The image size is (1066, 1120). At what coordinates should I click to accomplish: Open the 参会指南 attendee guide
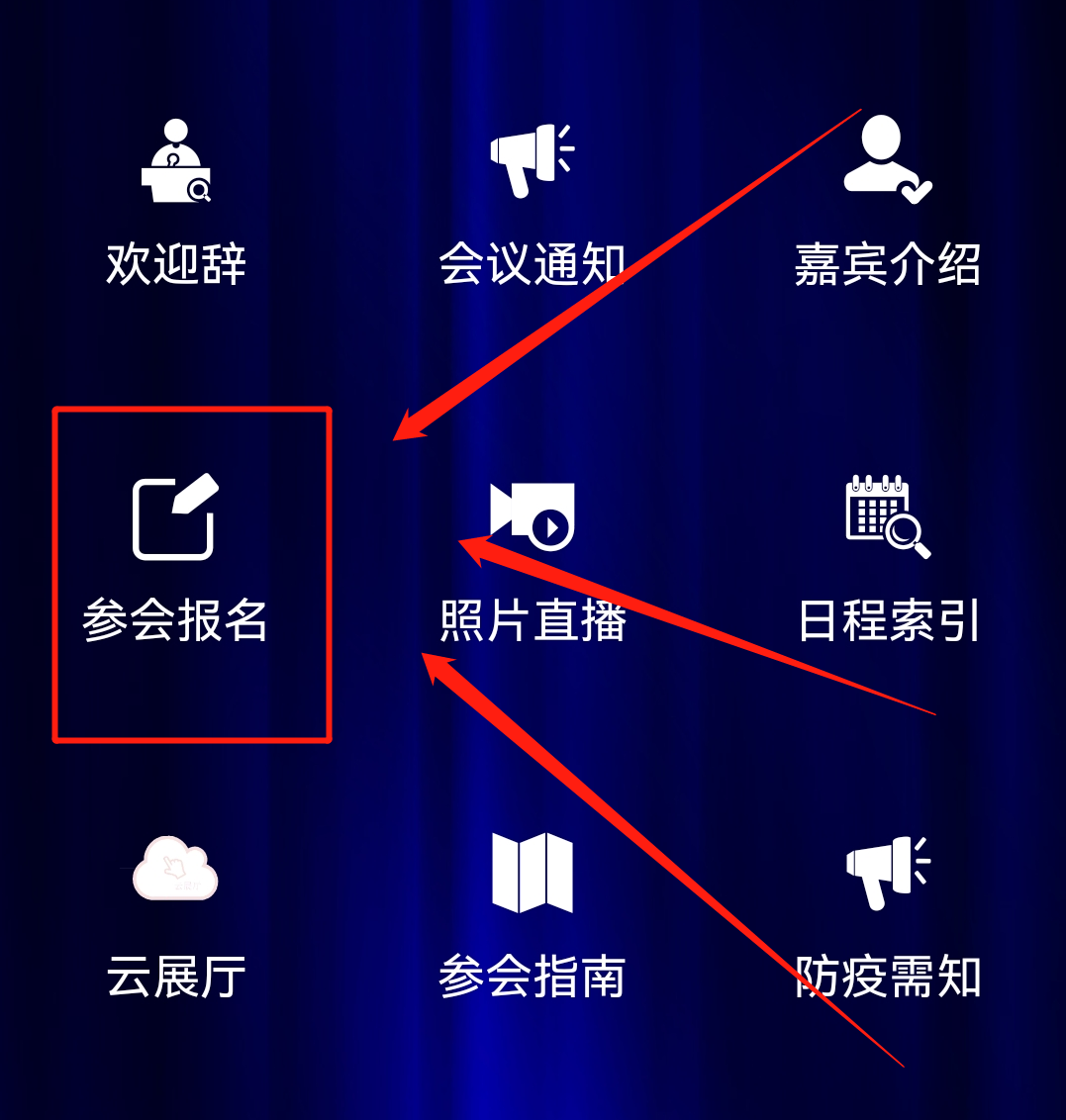coord(533,915)
